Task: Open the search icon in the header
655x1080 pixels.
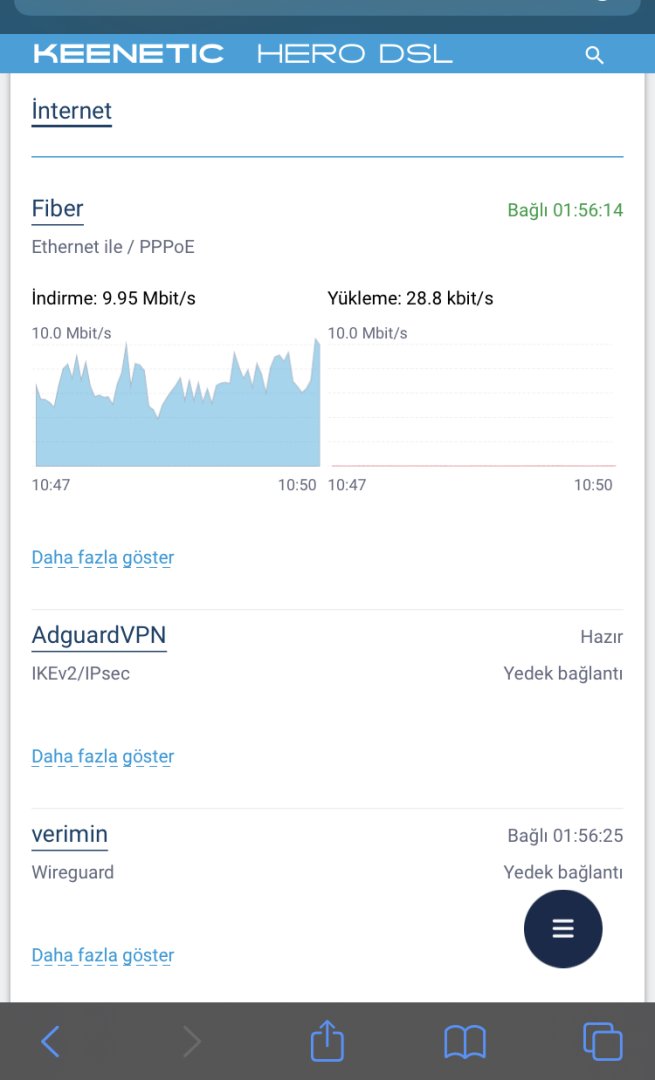Action: (594, 55)
